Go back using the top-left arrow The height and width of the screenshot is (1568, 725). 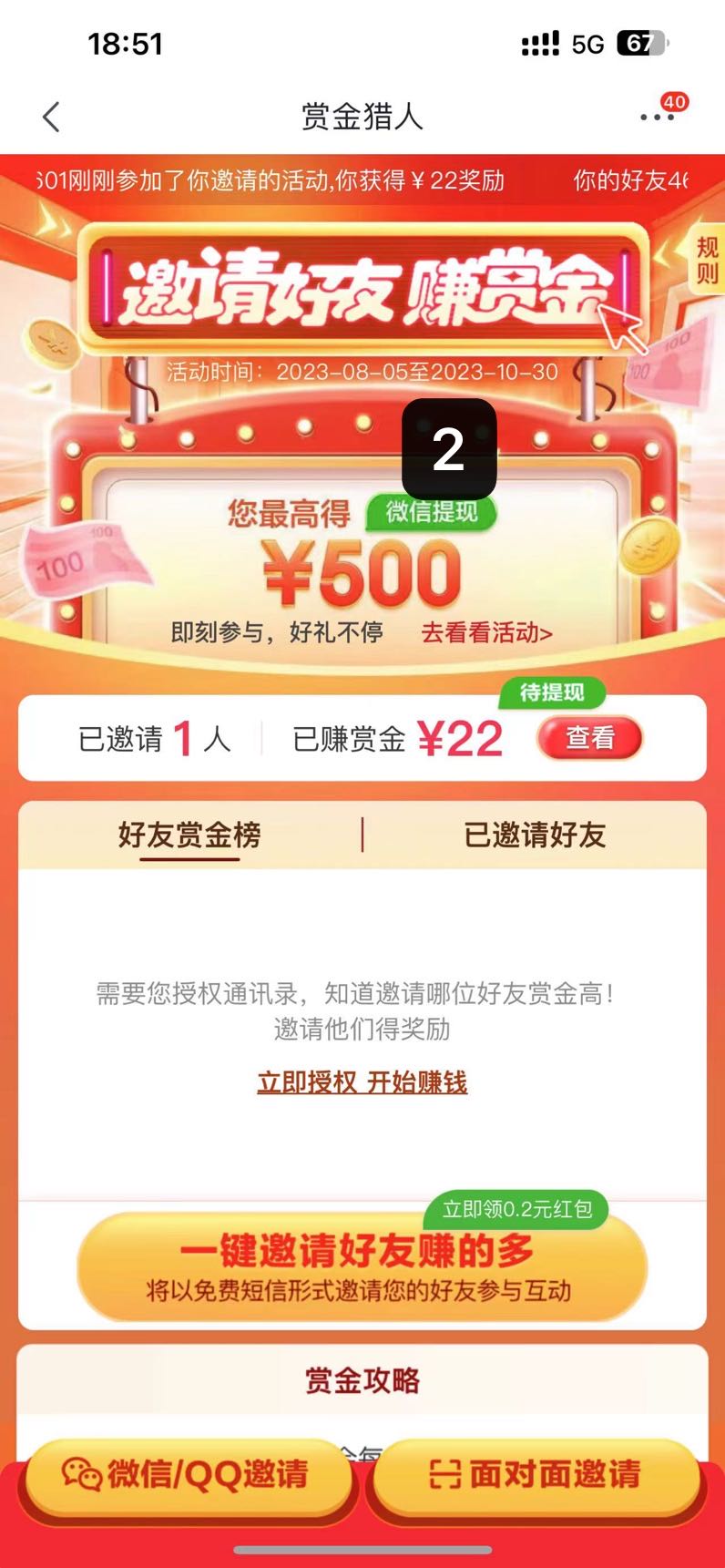(52, 117)
